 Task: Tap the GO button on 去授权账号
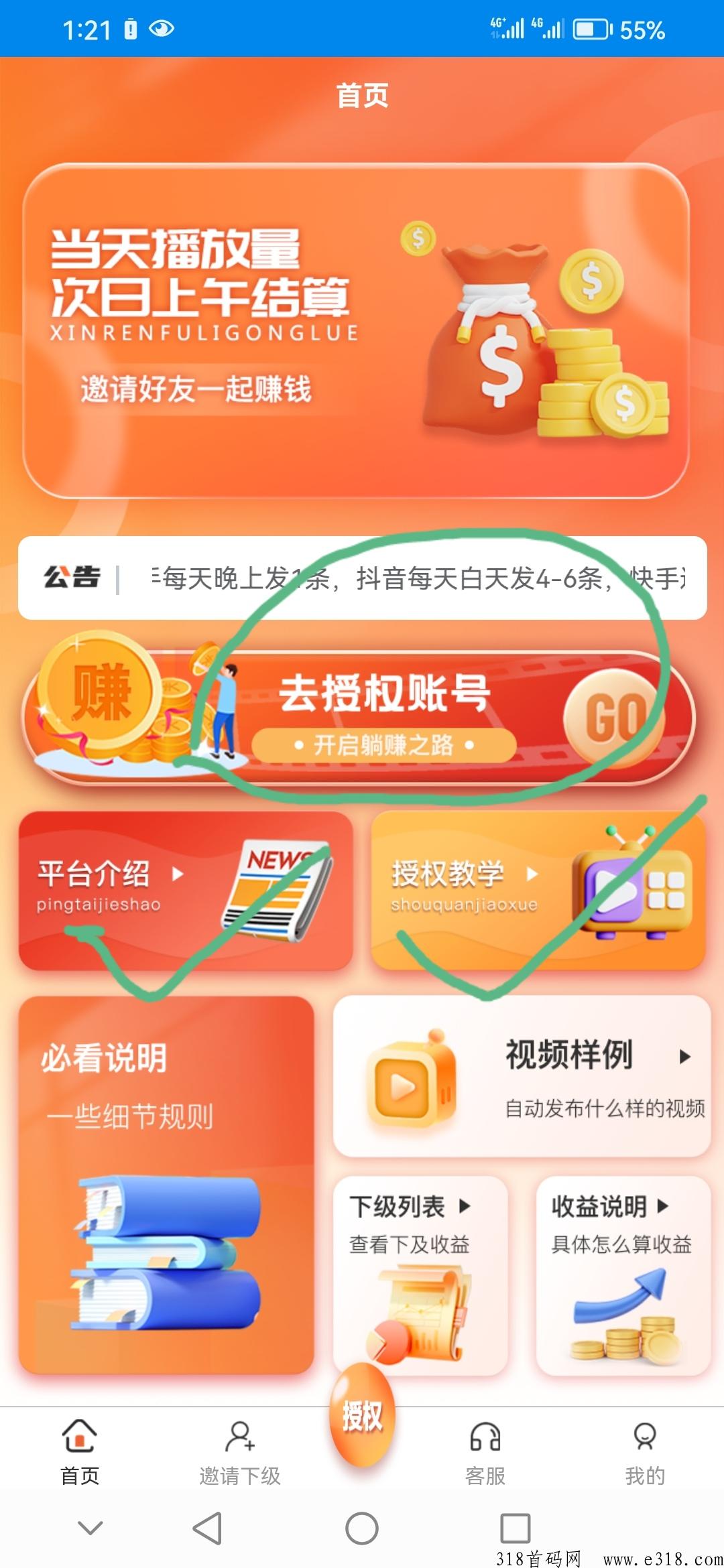(613, 717)
